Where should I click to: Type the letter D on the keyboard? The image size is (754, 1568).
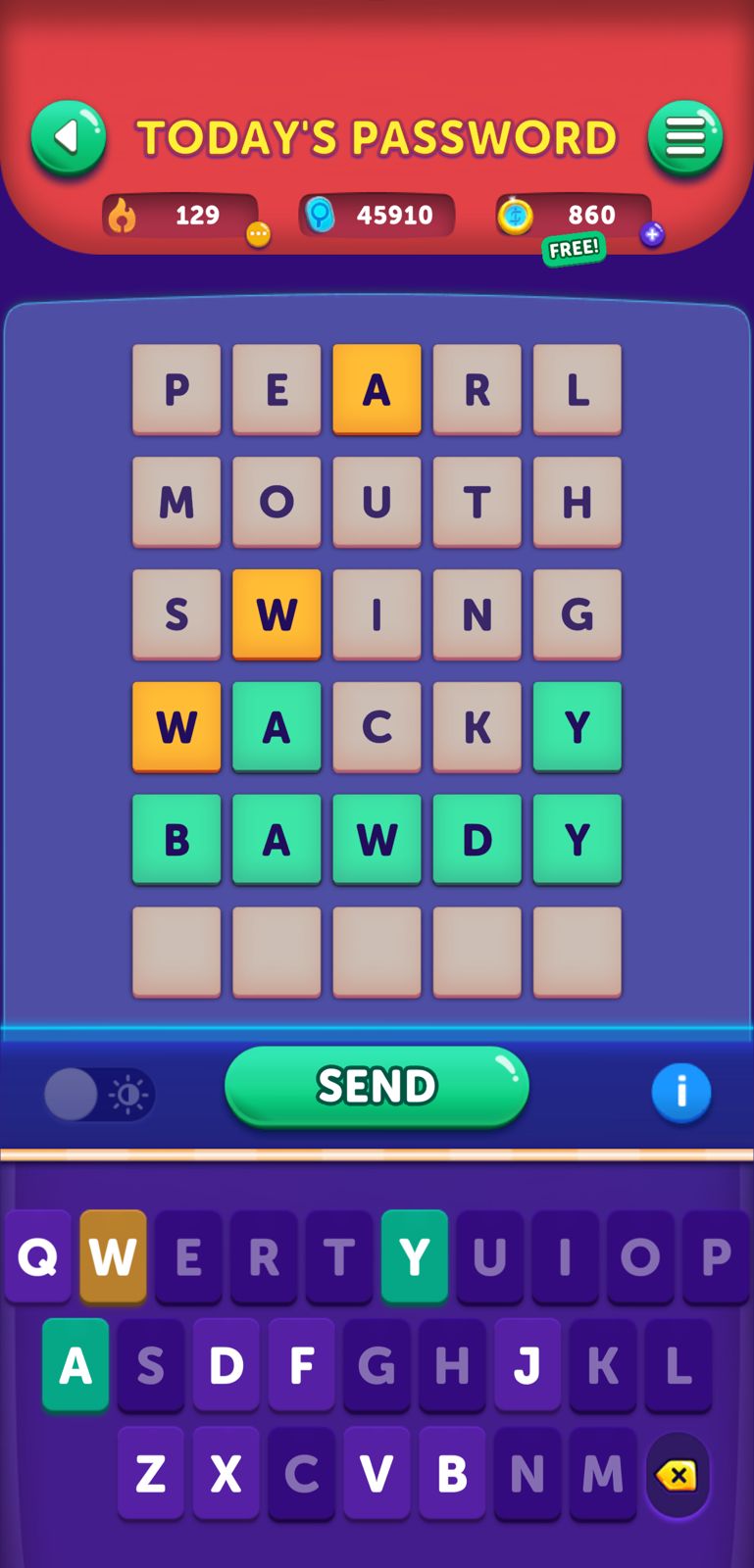coord(226,1365)
